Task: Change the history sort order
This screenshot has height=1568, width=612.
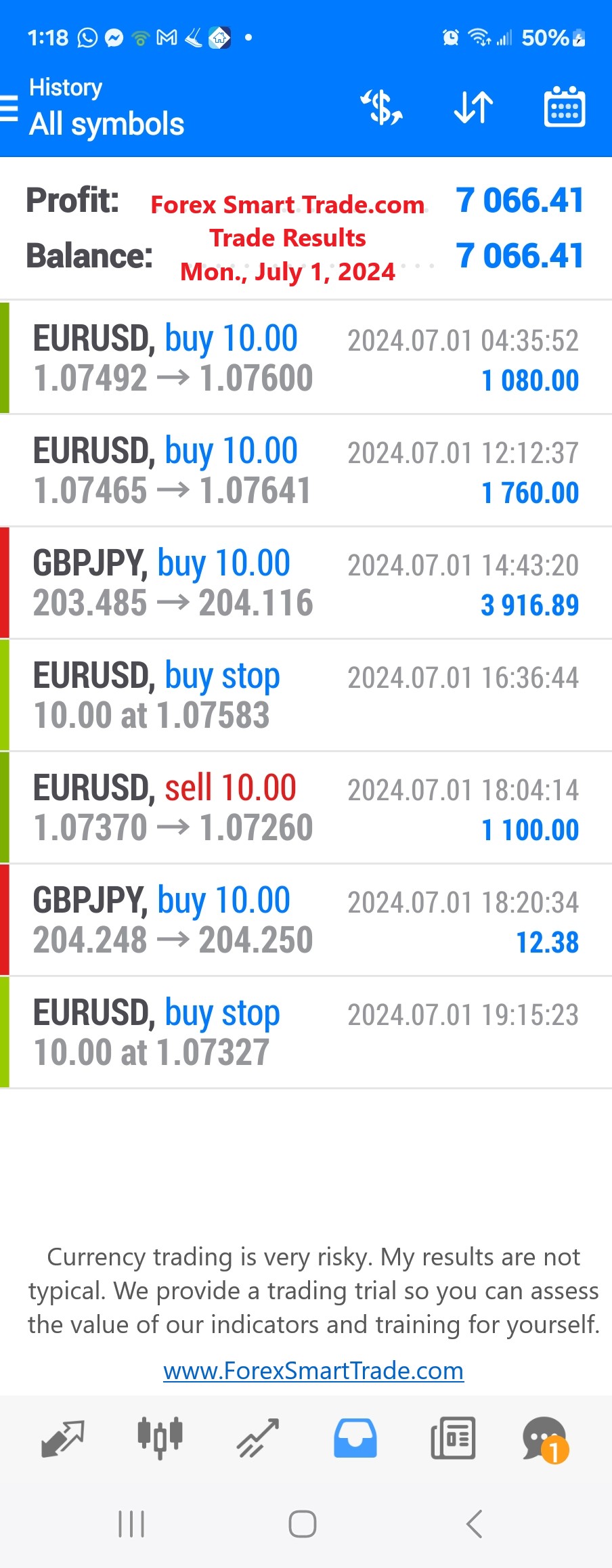Action: coord(473,108)
